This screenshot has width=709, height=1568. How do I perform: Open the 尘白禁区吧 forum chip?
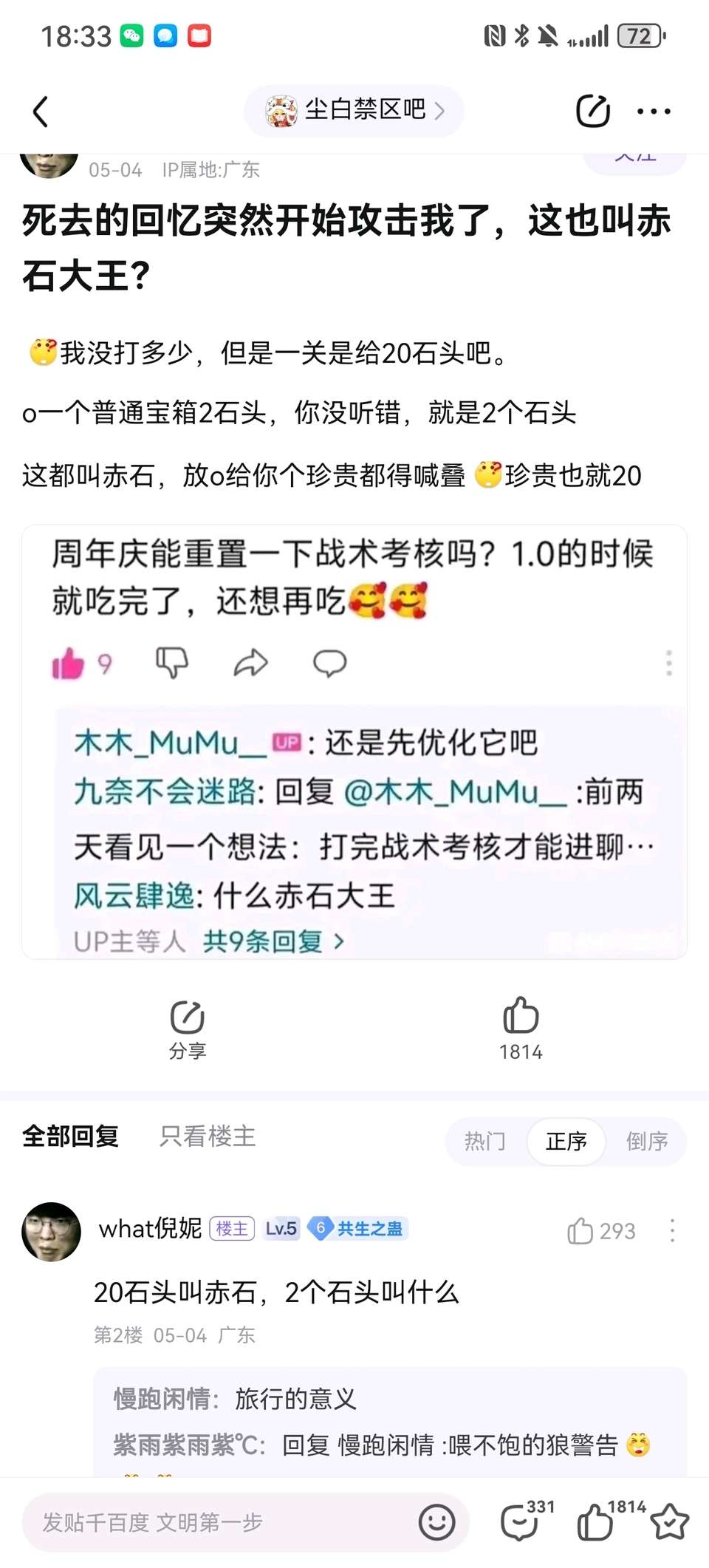[x=354, y=111]
